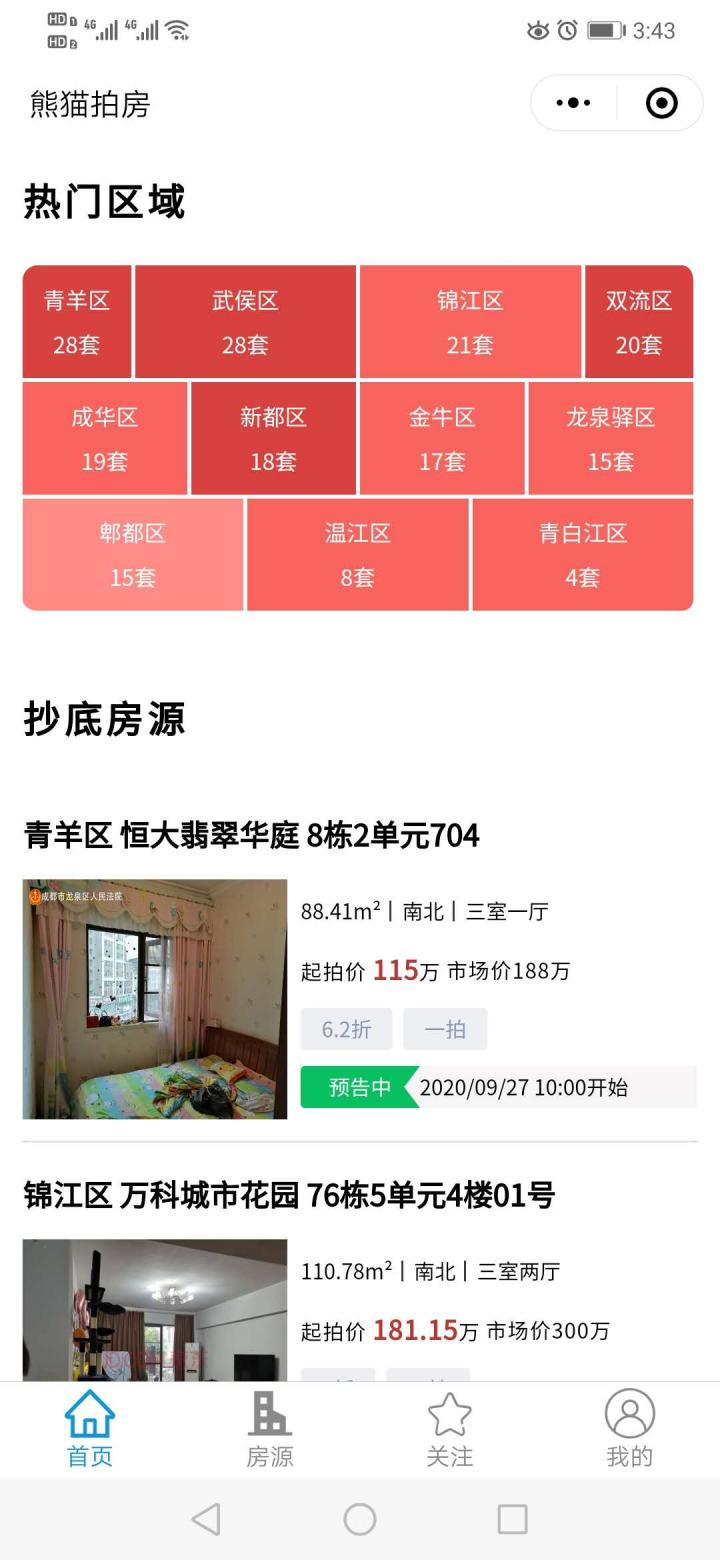
Task: Open 郫都区 15套 tile
Action: [133, 554]
